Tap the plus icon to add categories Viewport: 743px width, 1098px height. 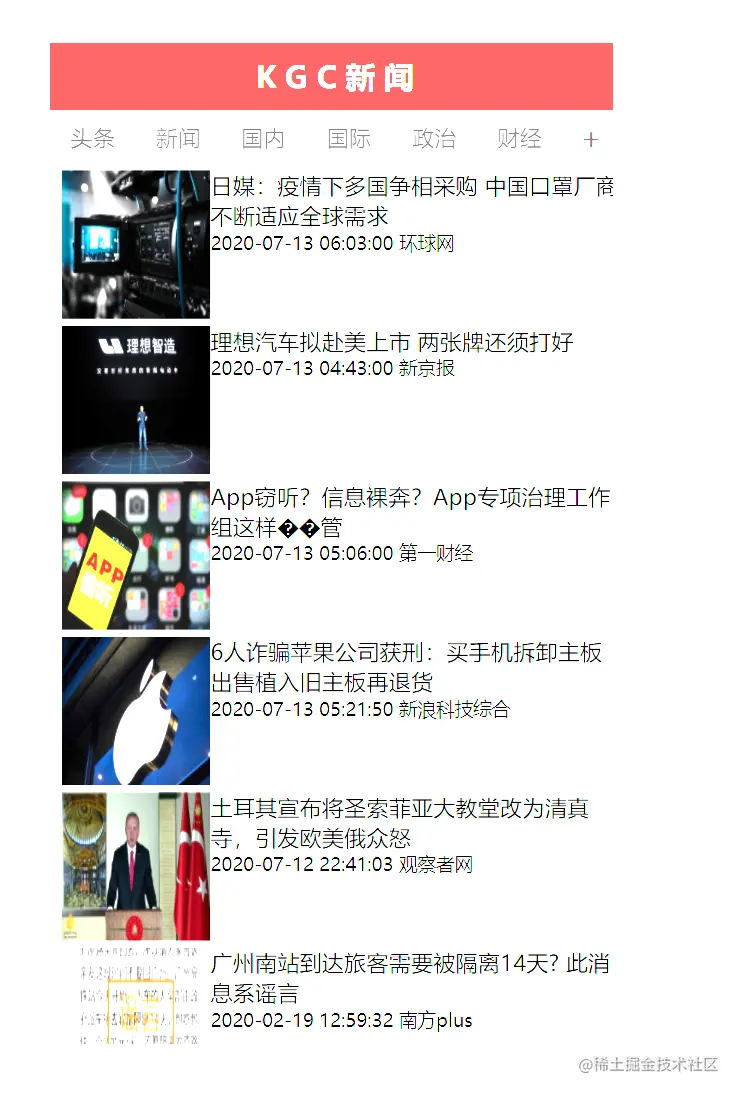[591, 140]
